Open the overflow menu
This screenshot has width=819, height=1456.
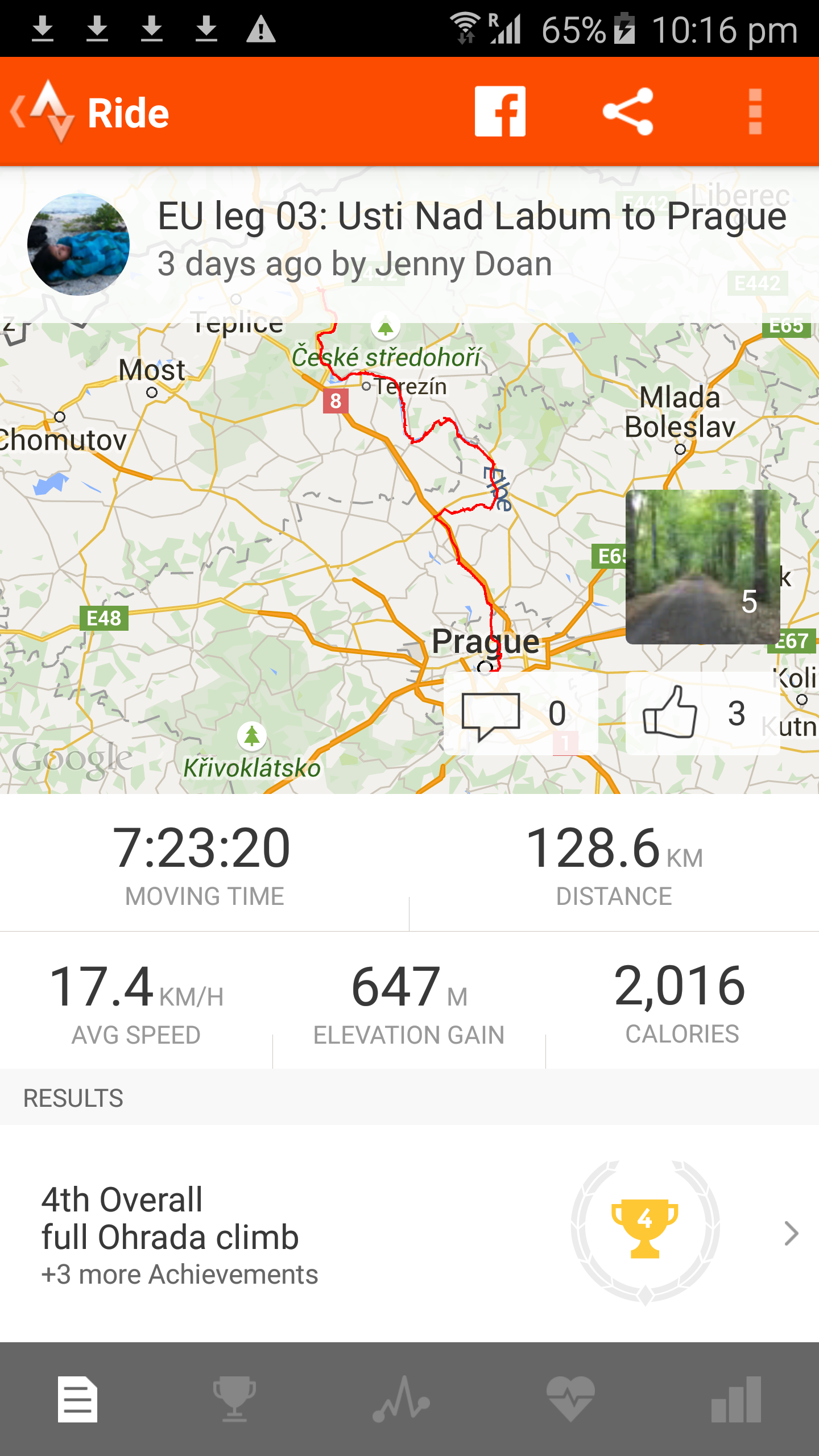[x=755, y=111]
